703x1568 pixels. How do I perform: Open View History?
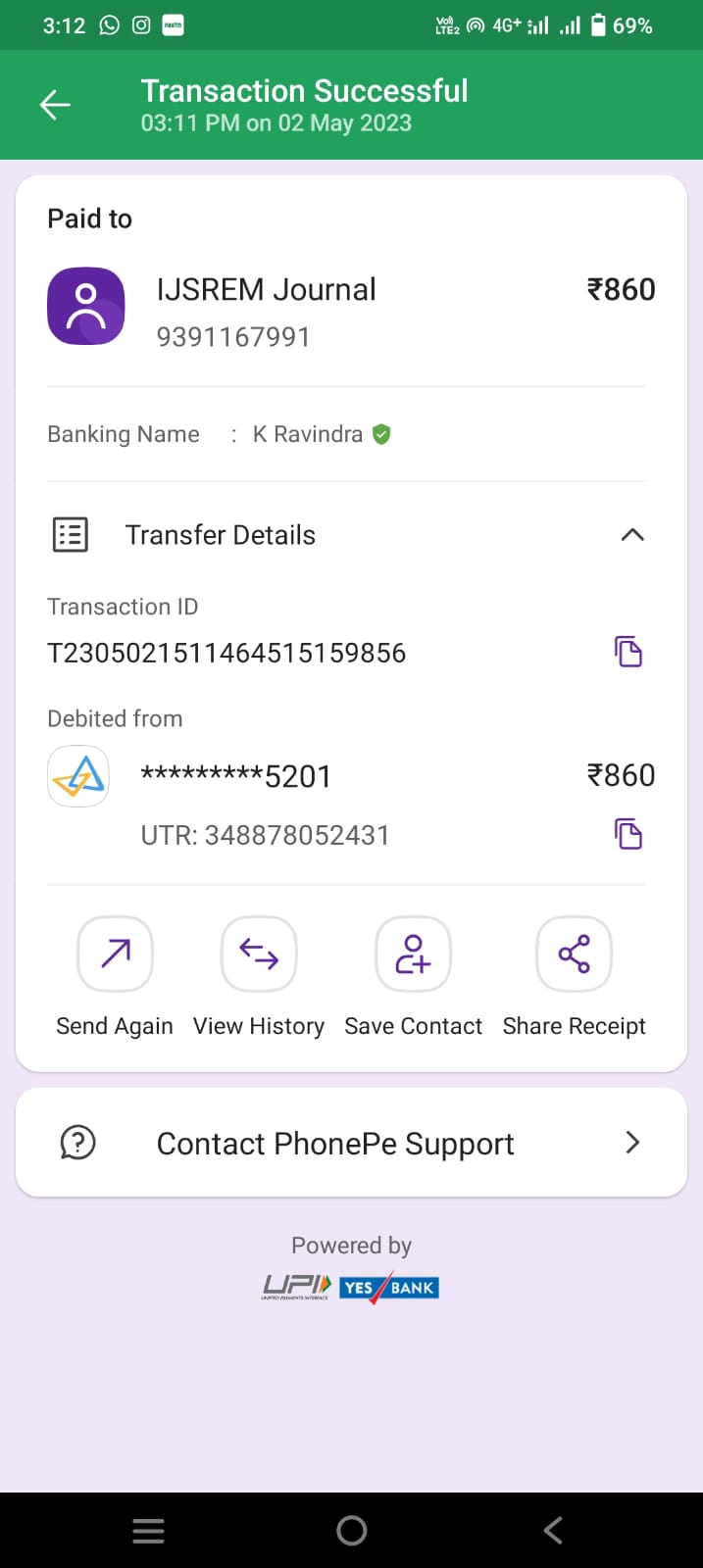(259, 955)
